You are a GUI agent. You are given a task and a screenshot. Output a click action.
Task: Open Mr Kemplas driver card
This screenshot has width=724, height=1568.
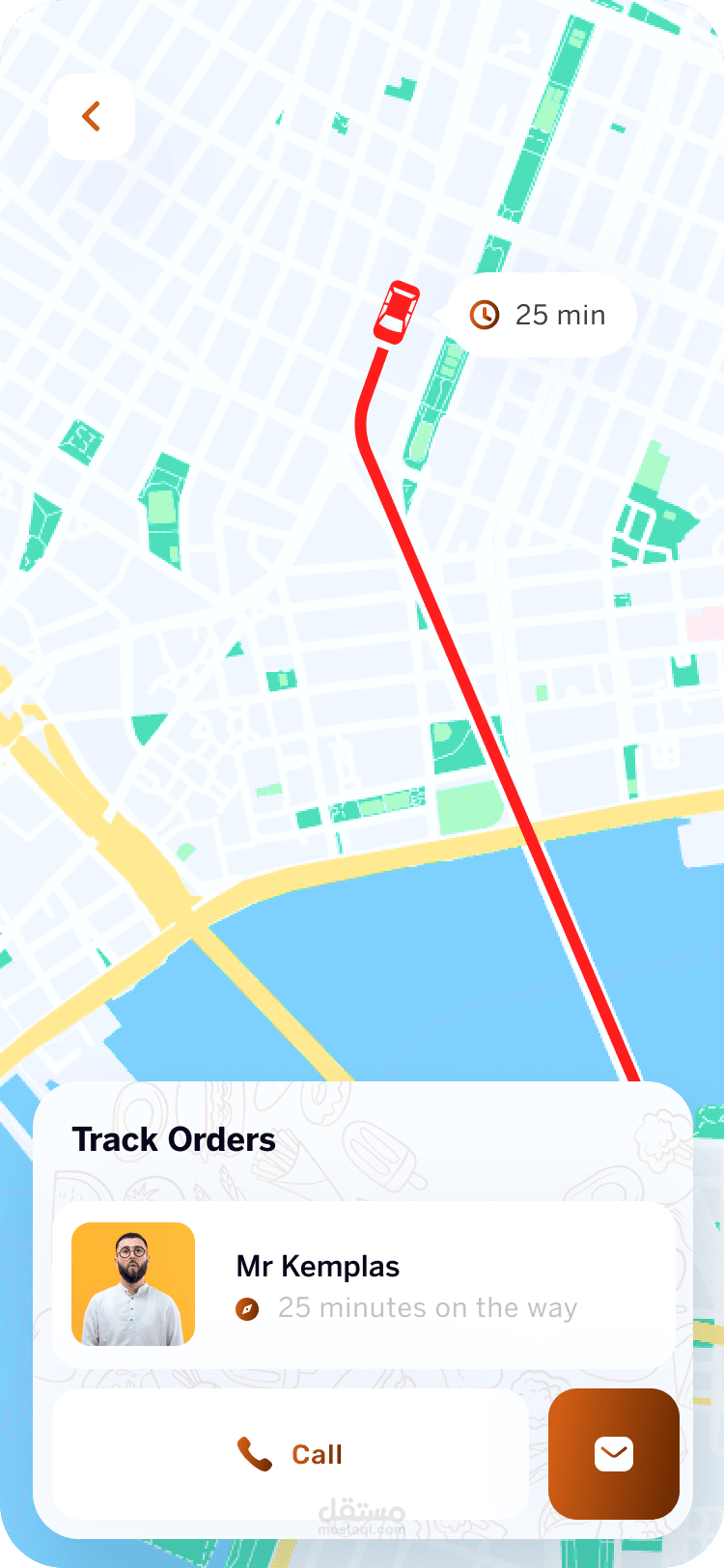point(365,1285)
